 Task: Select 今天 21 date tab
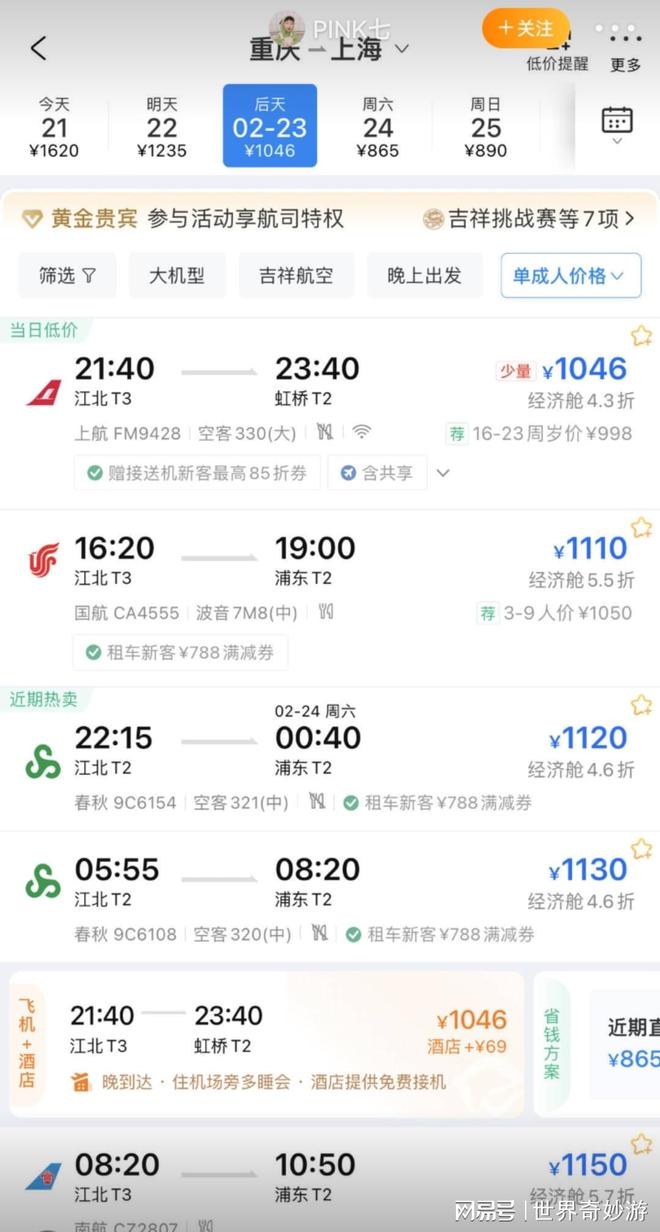click(x=54, y=127)
